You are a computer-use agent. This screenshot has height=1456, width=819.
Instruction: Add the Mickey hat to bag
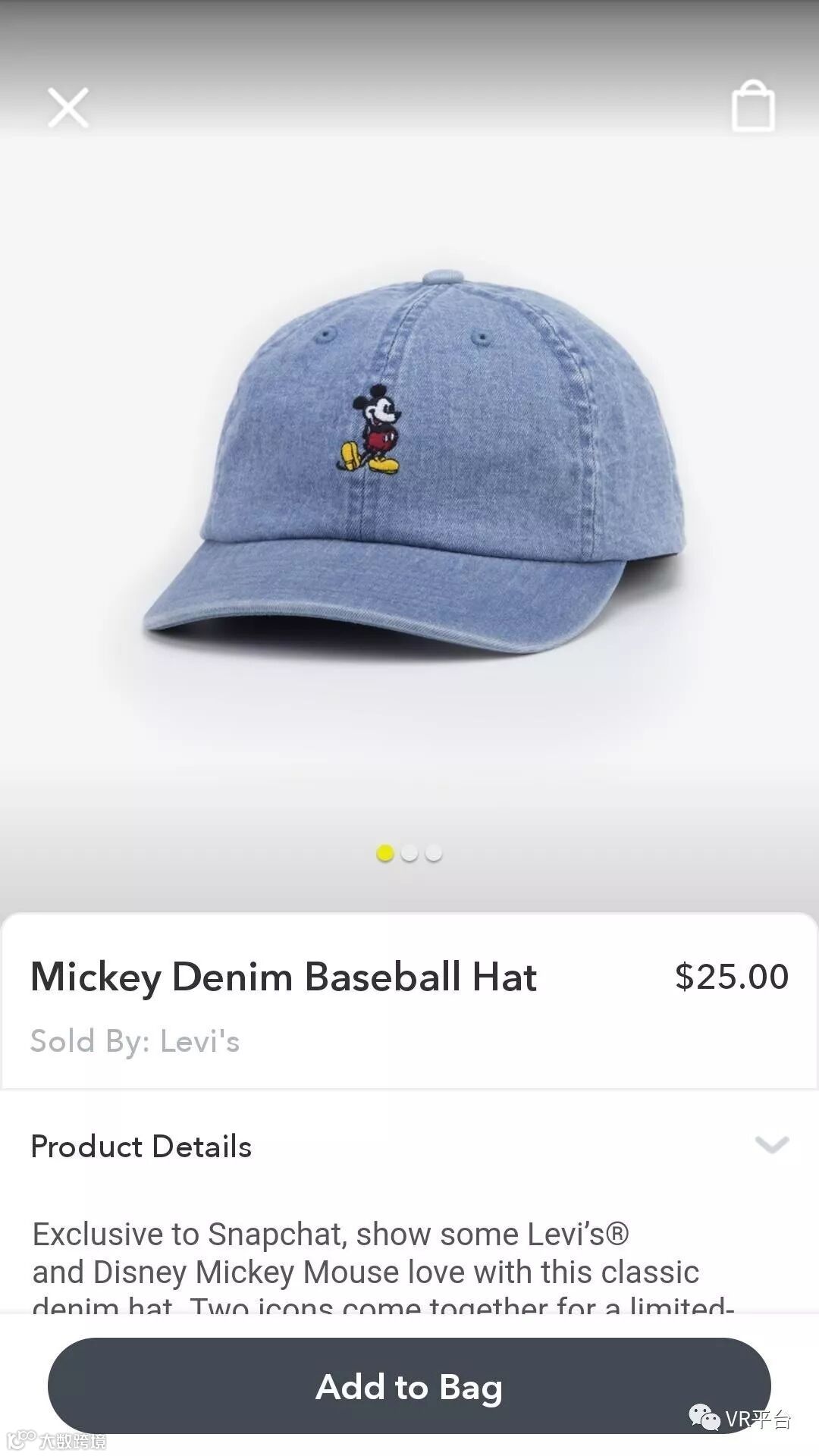click(x=409, y=1386)
